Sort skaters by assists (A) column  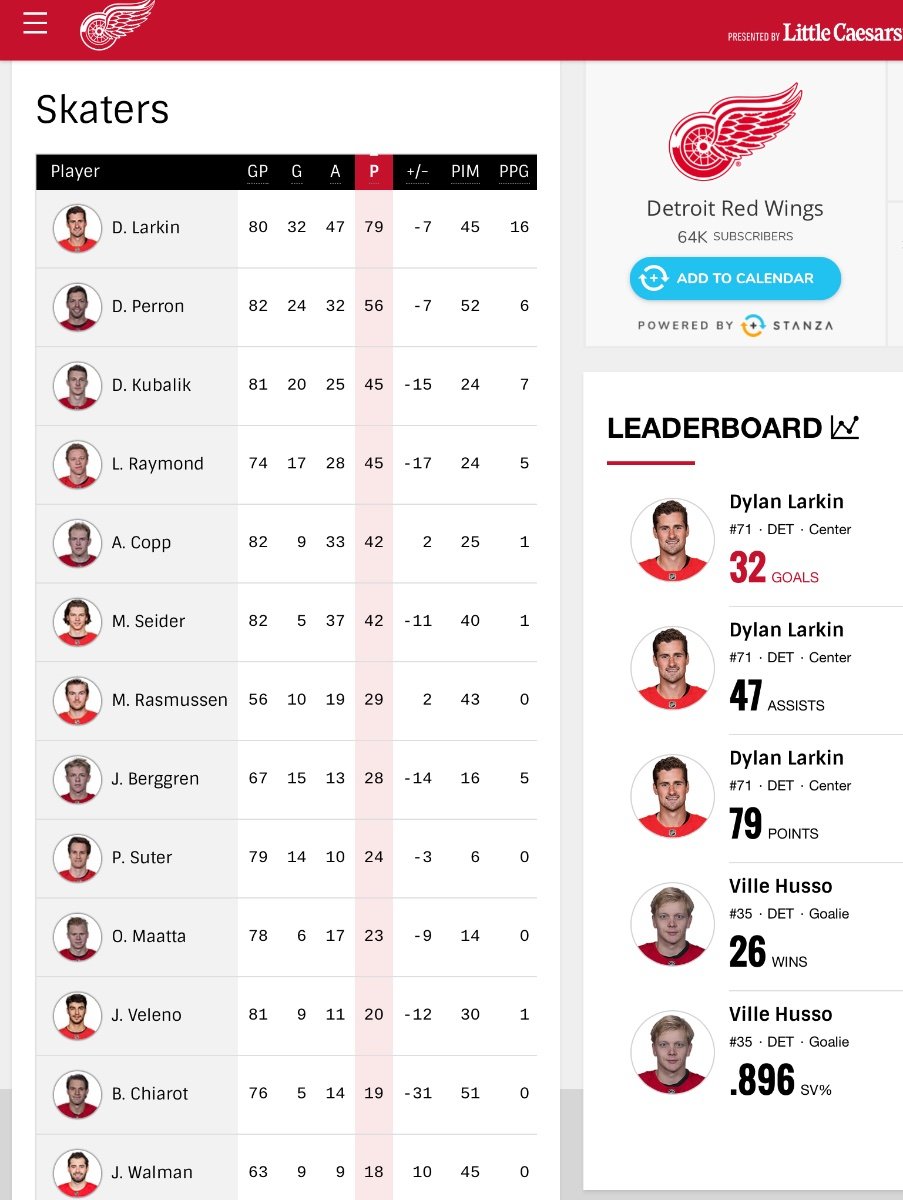(x=335, y=172)
